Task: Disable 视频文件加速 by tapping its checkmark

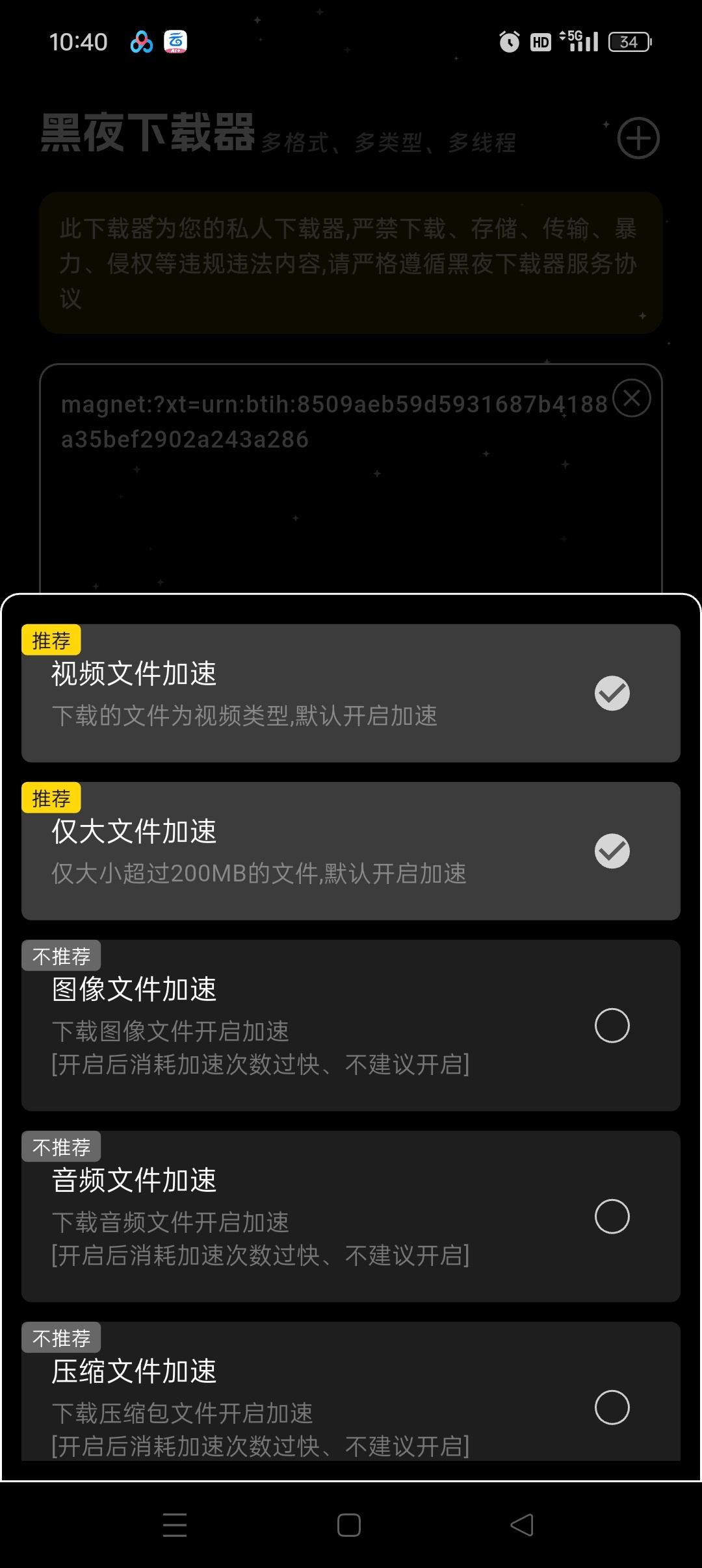Action: [611, 692]
